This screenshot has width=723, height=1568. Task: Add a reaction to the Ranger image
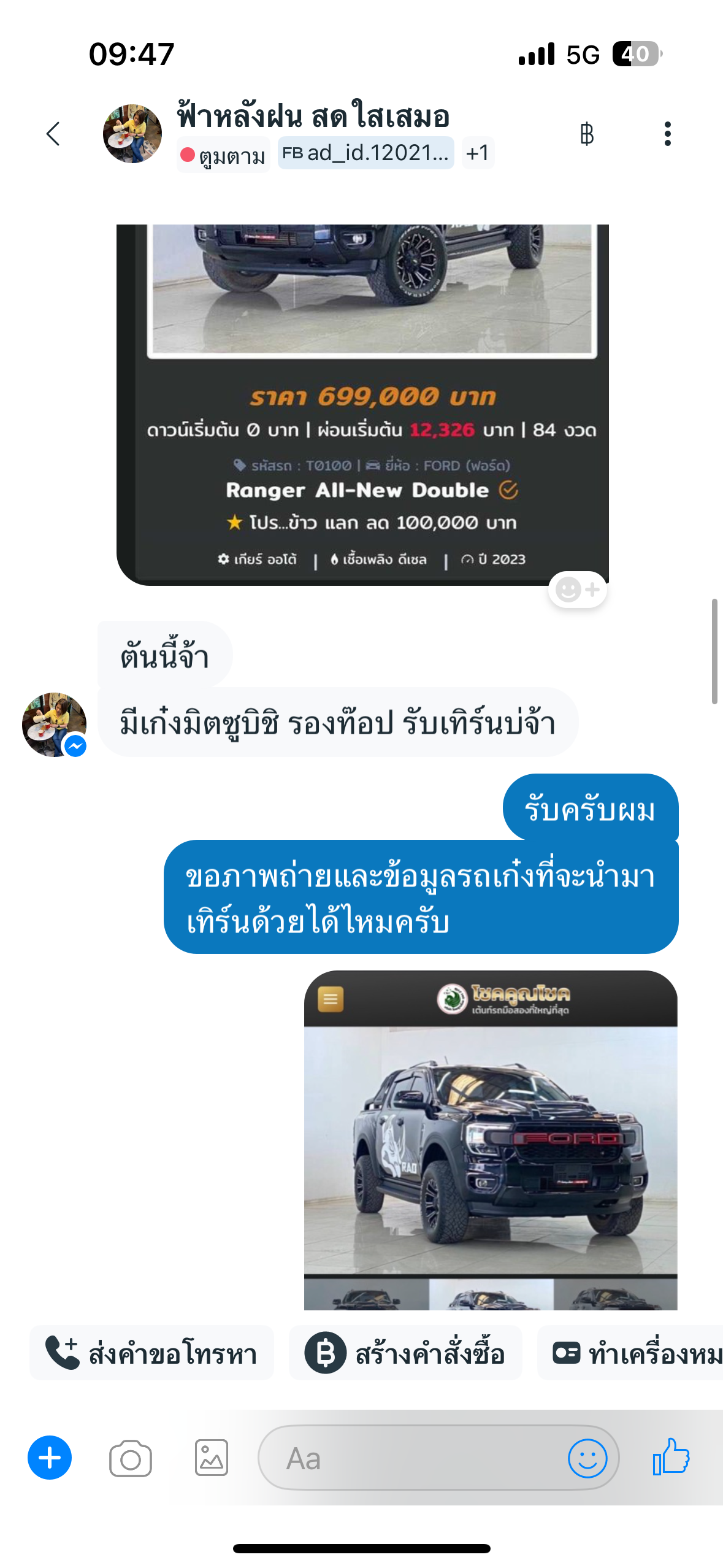pos(577,590)
